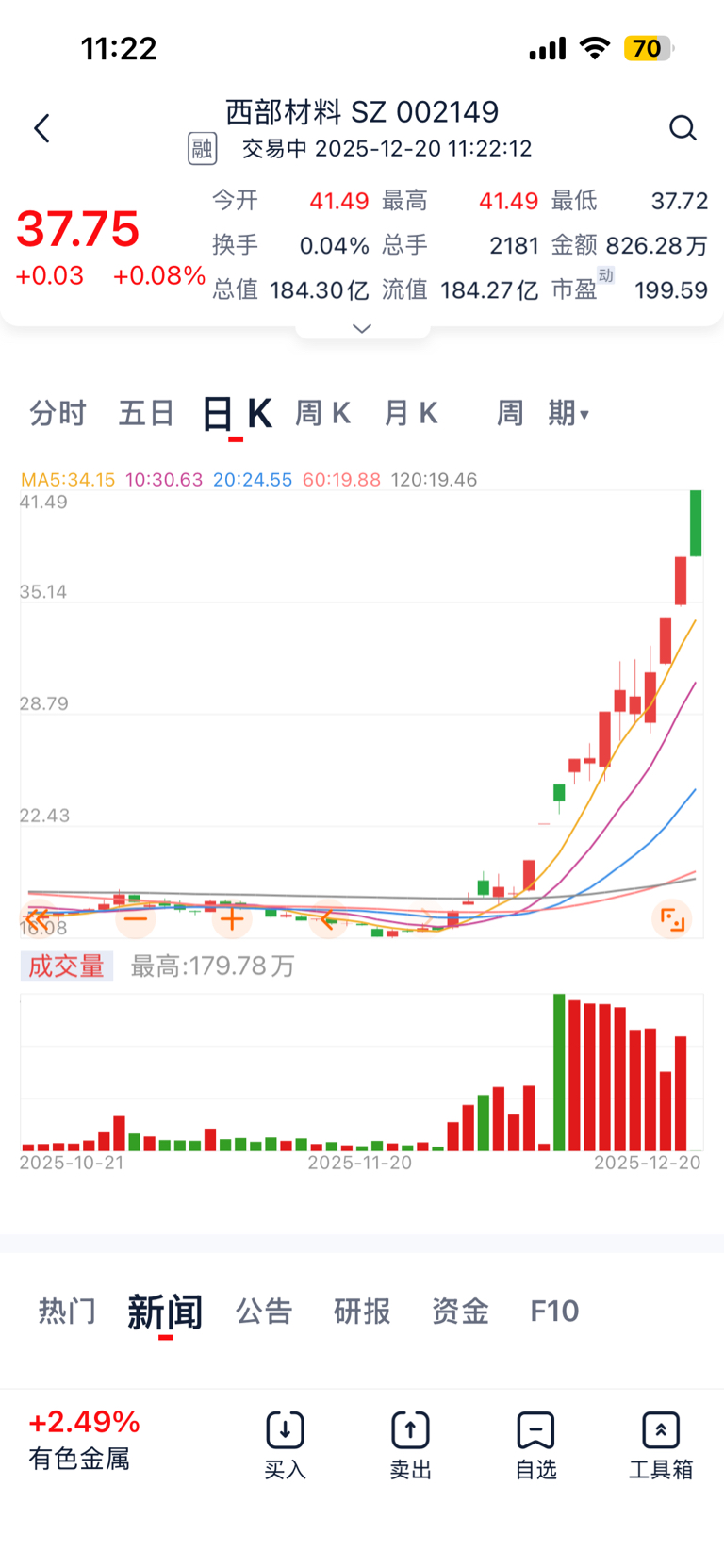Image resolution: width=724 pixels, height=1568 pixels.
Task: Open the 公告 tab
Action: pyautogui.click(x=264, y=1311)
